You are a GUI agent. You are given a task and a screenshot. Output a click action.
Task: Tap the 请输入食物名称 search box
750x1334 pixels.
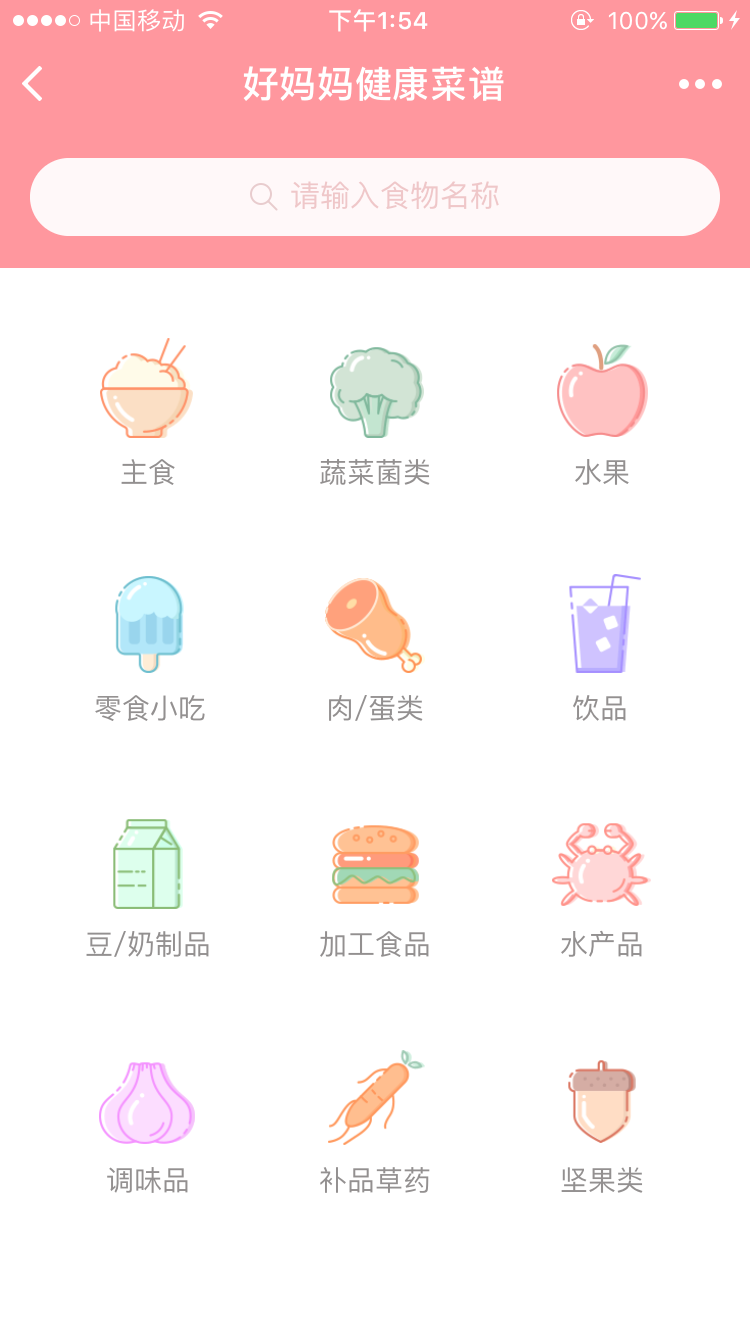pyautogui.click(x=375, y=197)
